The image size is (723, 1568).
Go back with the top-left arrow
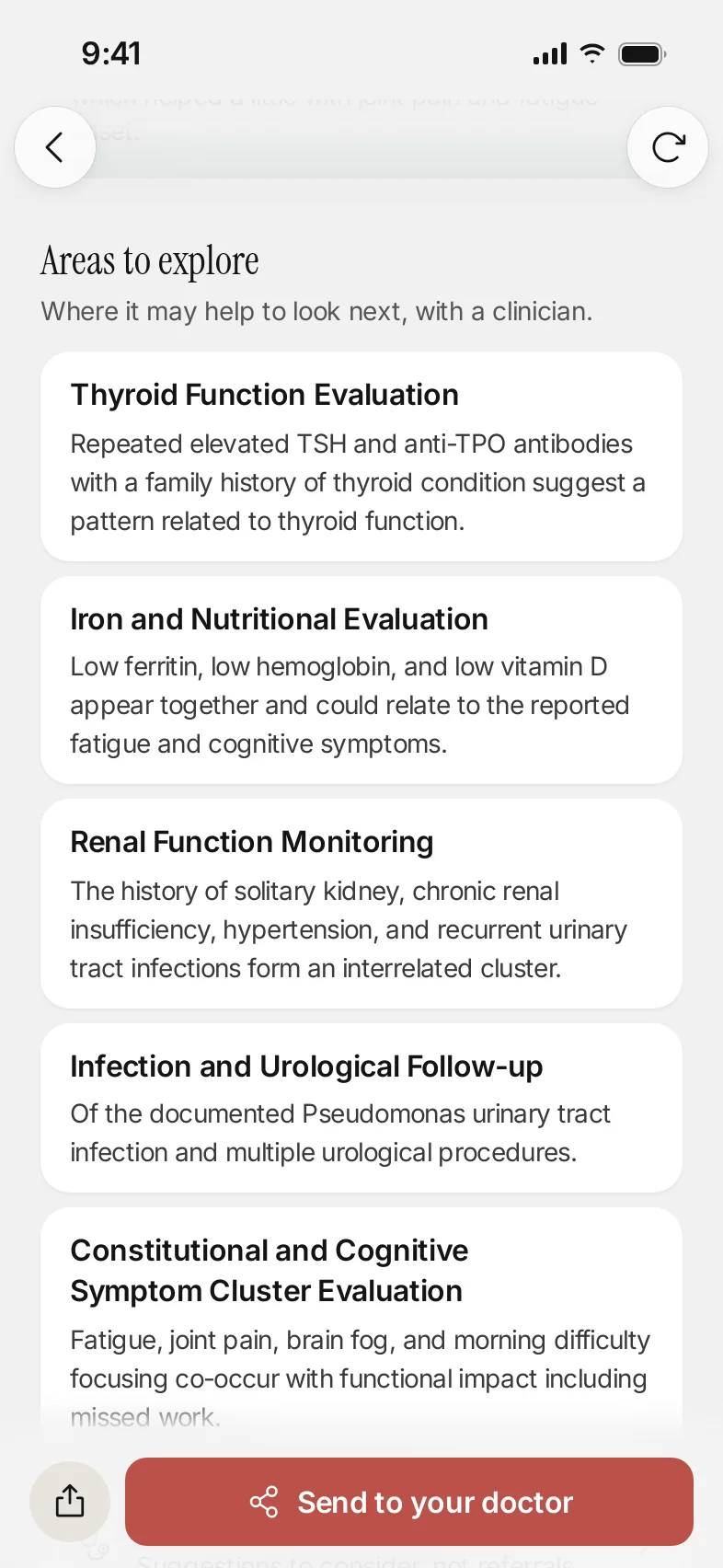(55, 147)
